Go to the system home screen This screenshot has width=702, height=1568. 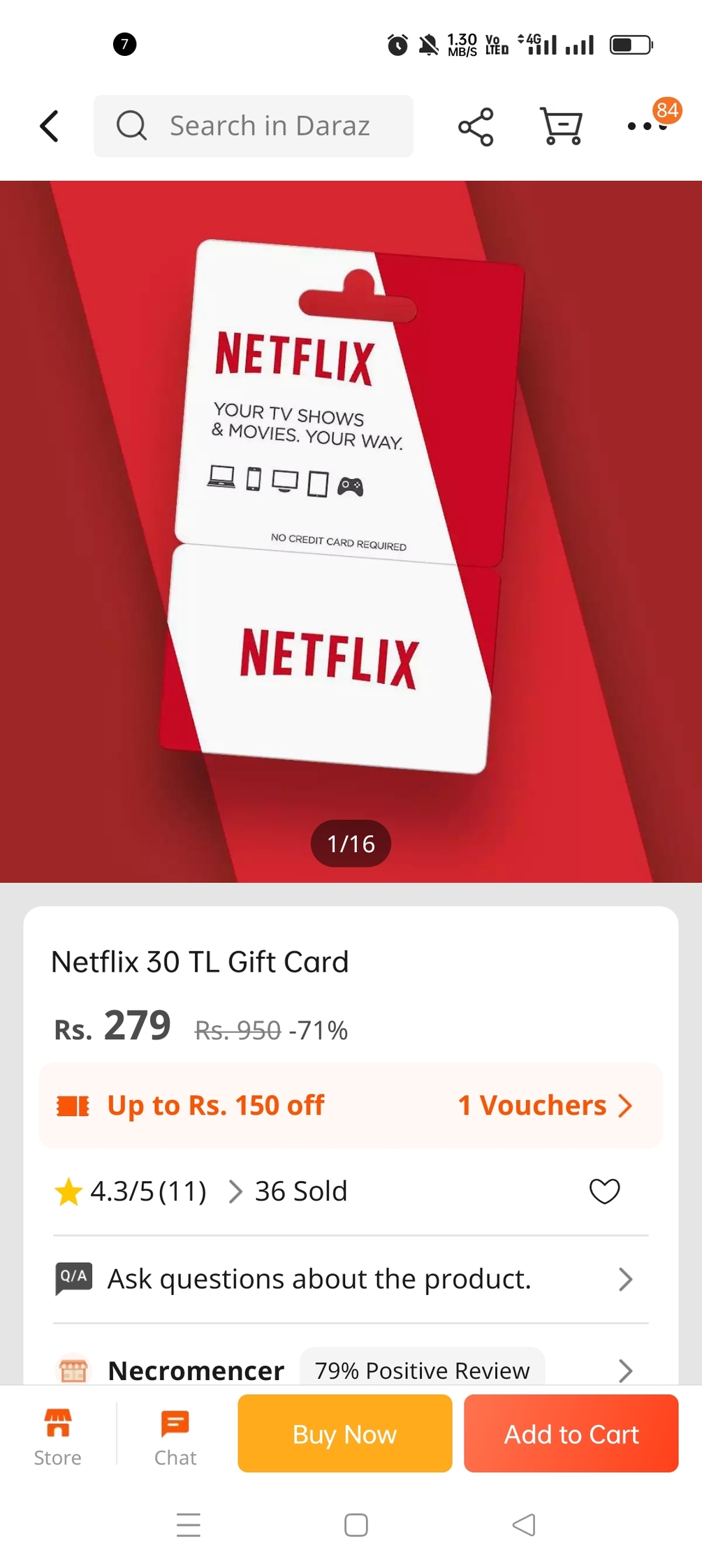[x=356, y=1525]
